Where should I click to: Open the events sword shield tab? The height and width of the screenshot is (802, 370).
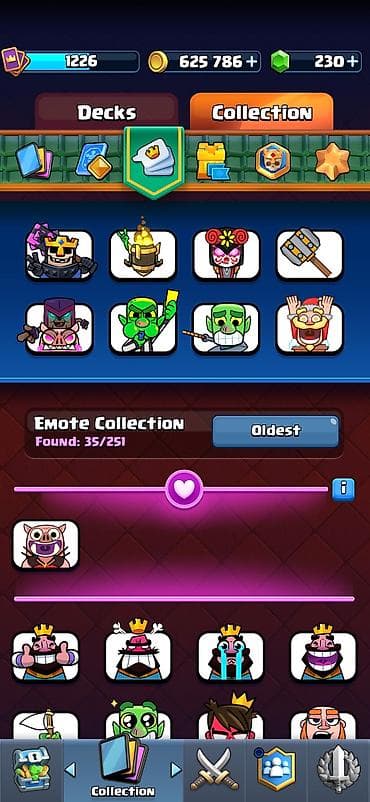(338, 770)
